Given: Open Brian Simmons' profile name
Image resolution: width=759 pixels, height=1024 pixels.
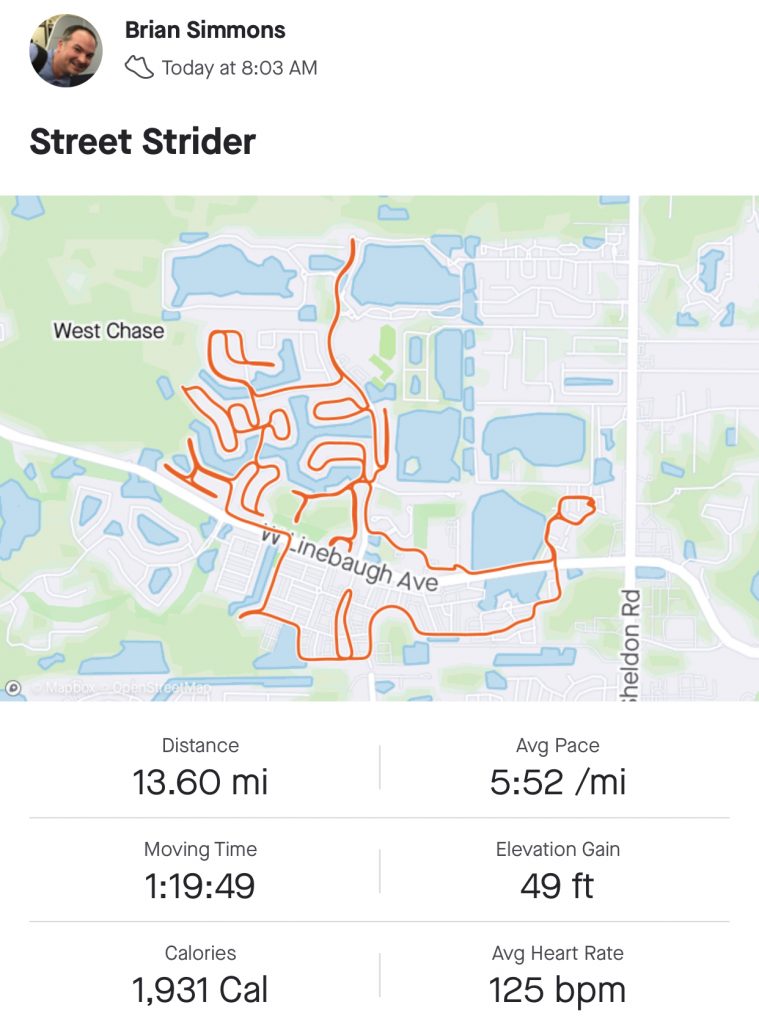Looking at the screenshot, I should click(x=205, y=30).
